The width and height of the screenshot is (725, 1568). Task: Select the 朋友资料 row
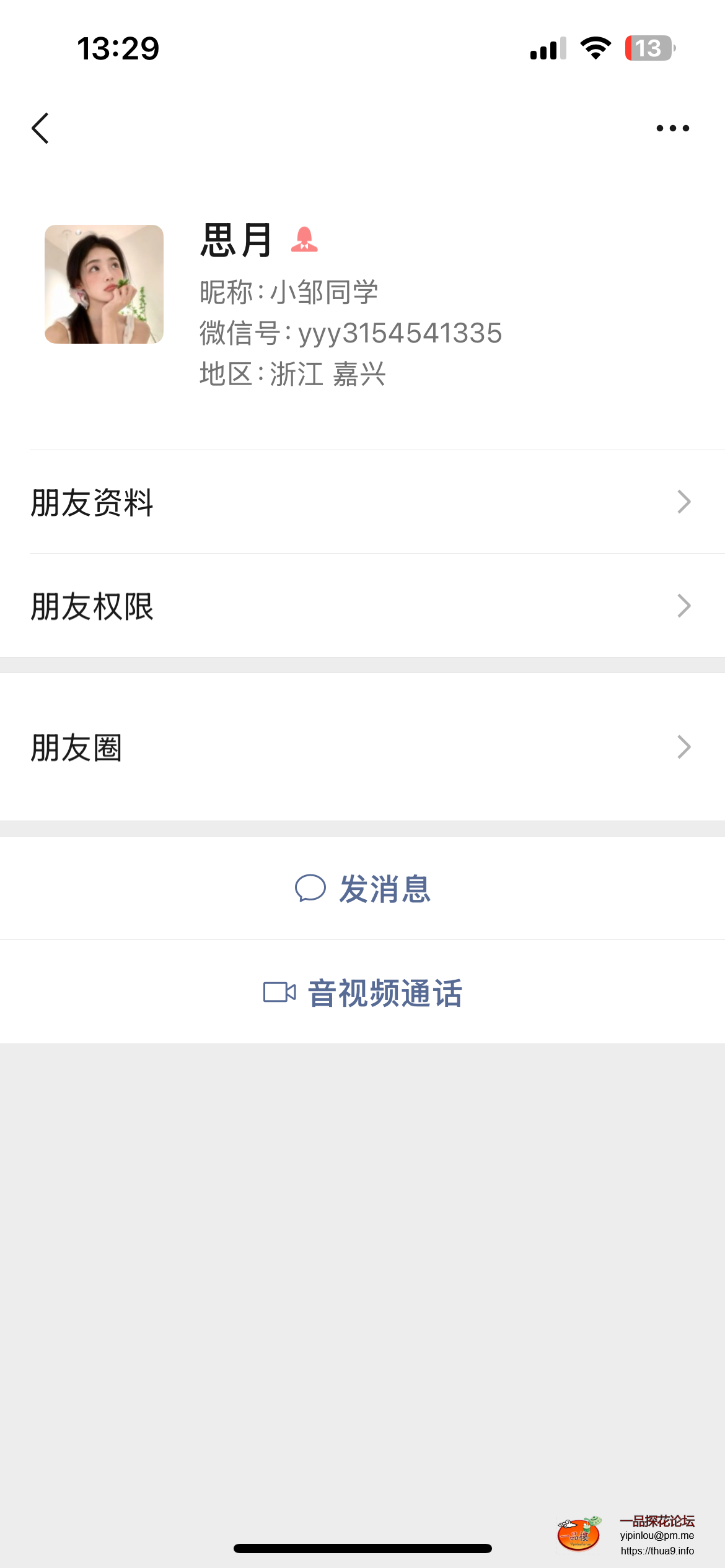(x=248, y=503)
